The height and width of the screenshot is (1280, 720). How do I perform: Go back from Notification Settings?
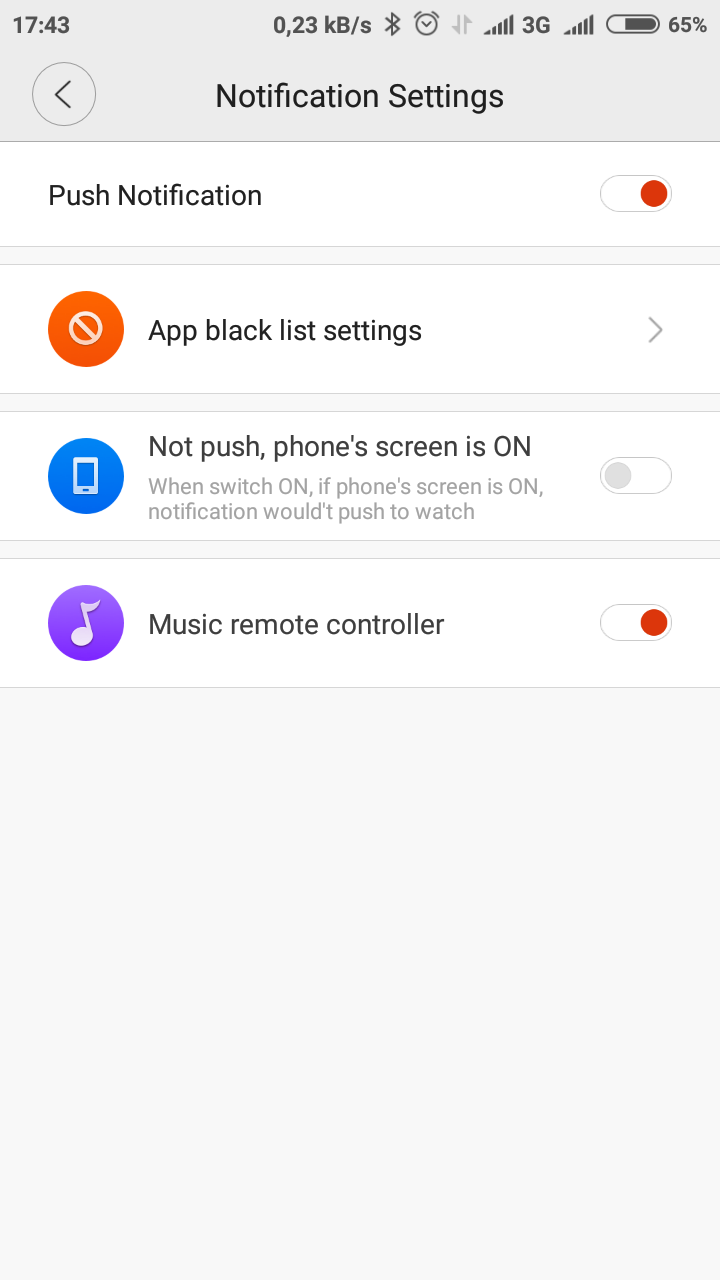[64, 95]
